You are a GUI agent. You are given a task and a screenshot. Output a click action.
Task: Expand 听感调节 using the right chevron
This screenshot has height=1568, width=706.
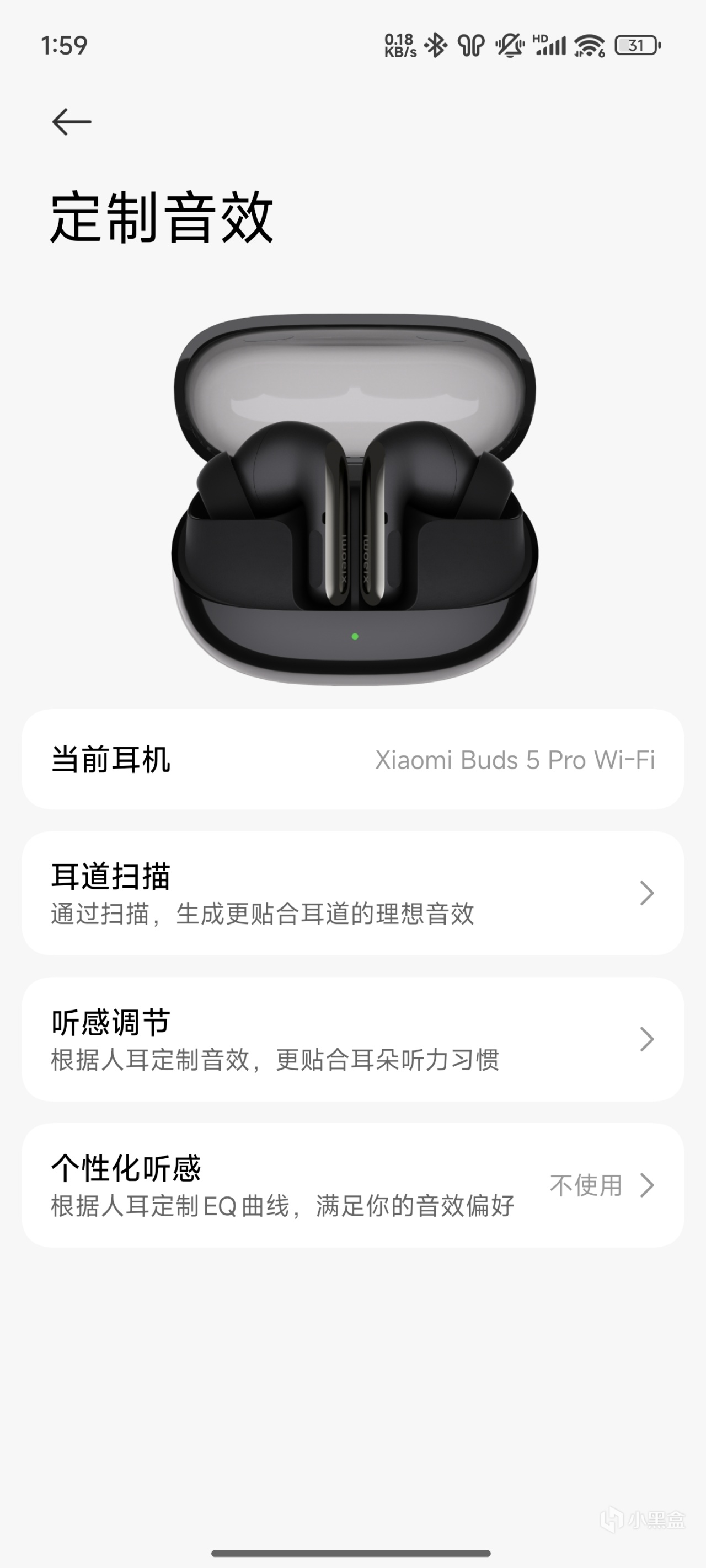coord(648,1040)
